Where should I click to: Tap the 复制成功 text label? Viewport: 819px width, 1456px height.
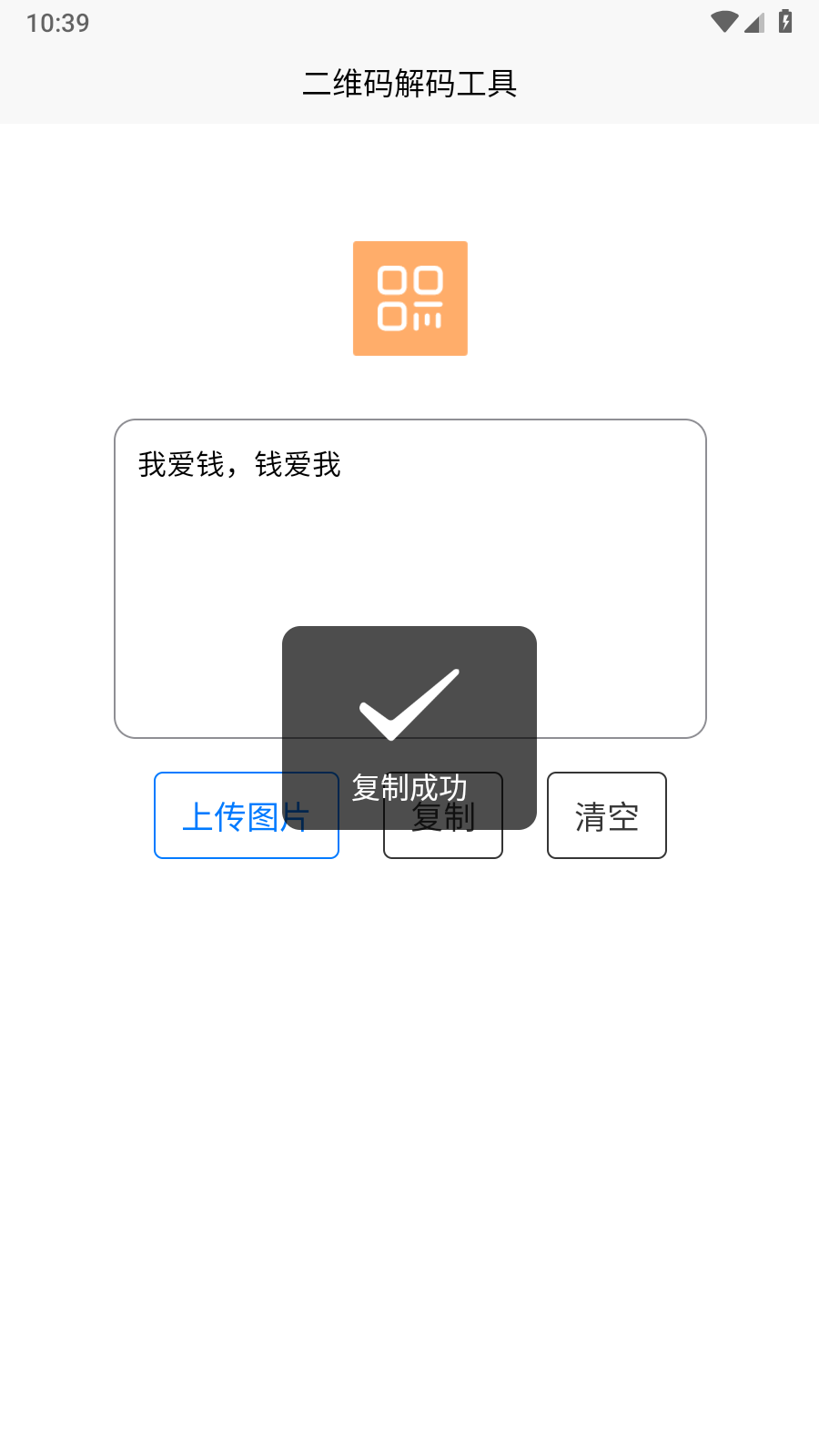point(409,788)
